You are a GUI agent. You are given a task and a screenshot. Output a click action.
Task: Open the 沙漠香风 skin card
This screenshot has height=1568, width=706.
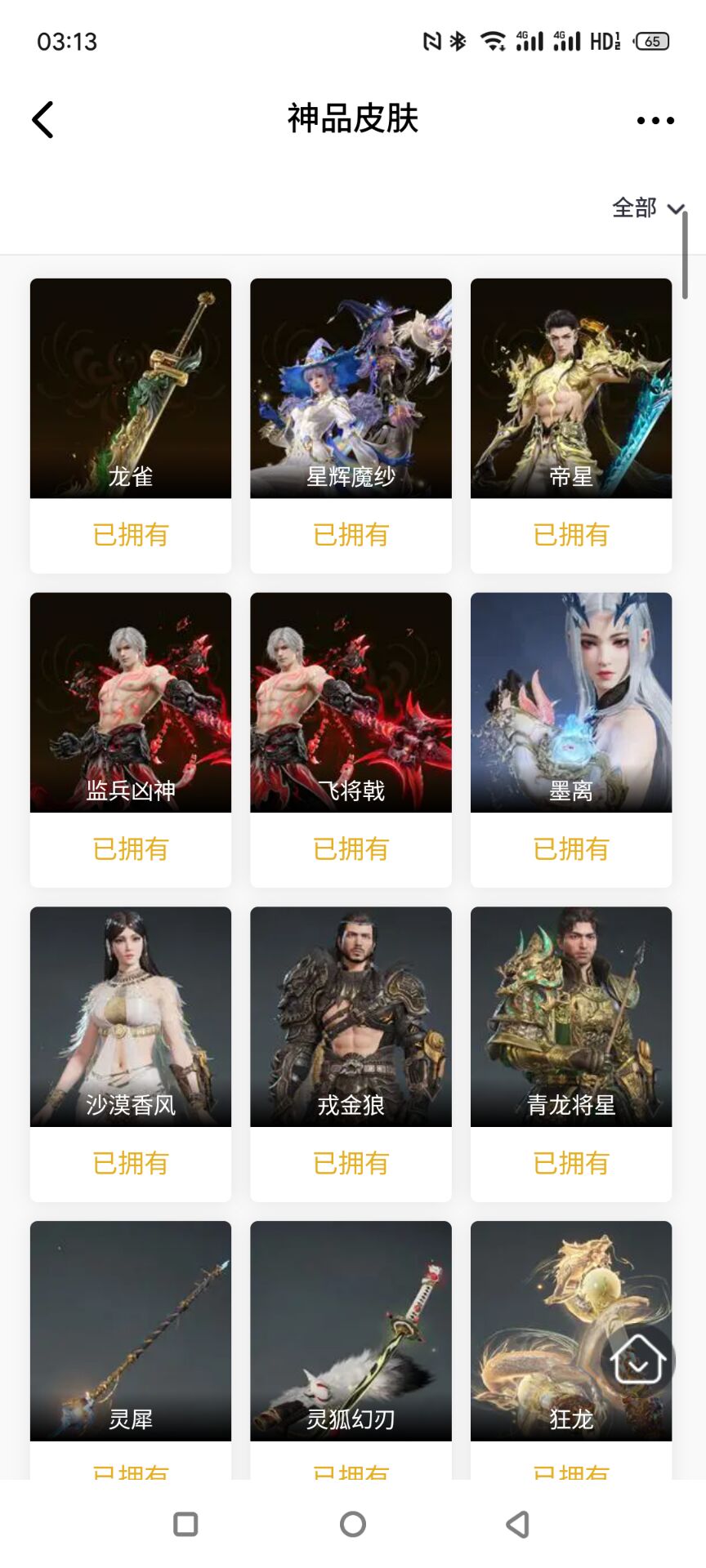pos(131,1017)
